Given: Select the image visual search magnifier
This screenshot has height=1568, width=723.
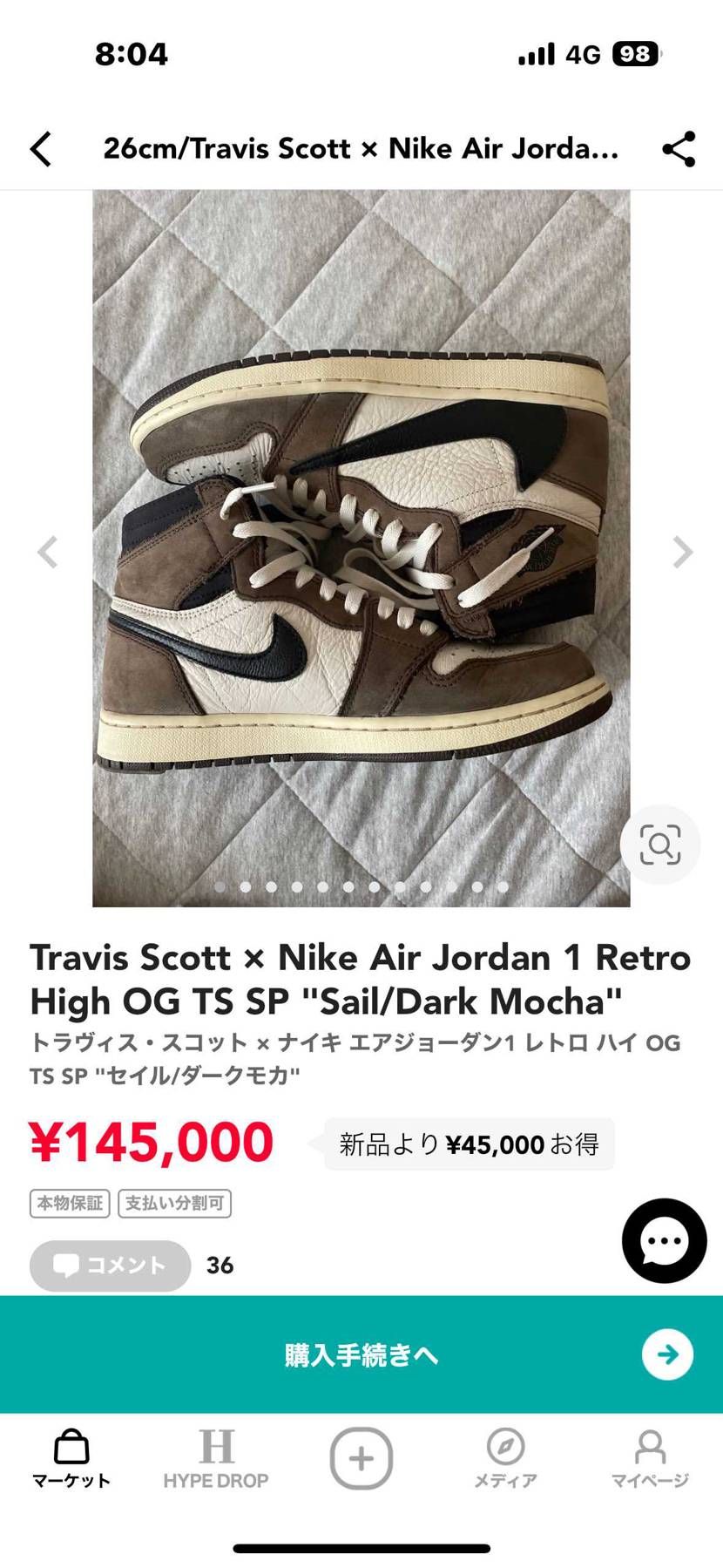Looking at the screenshot, I should [661, 844].
